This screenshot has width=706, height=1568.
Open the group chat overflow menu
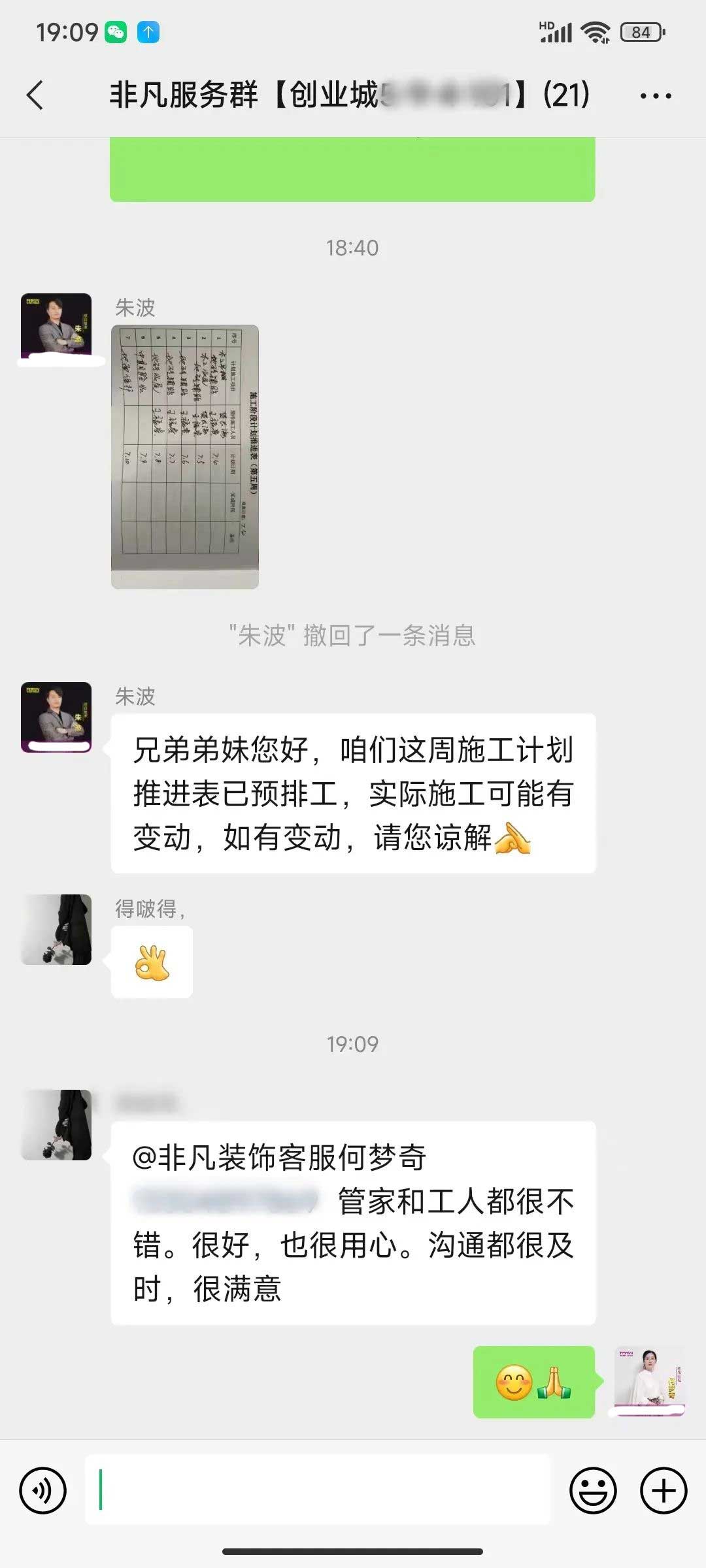(x=655, y=96)
